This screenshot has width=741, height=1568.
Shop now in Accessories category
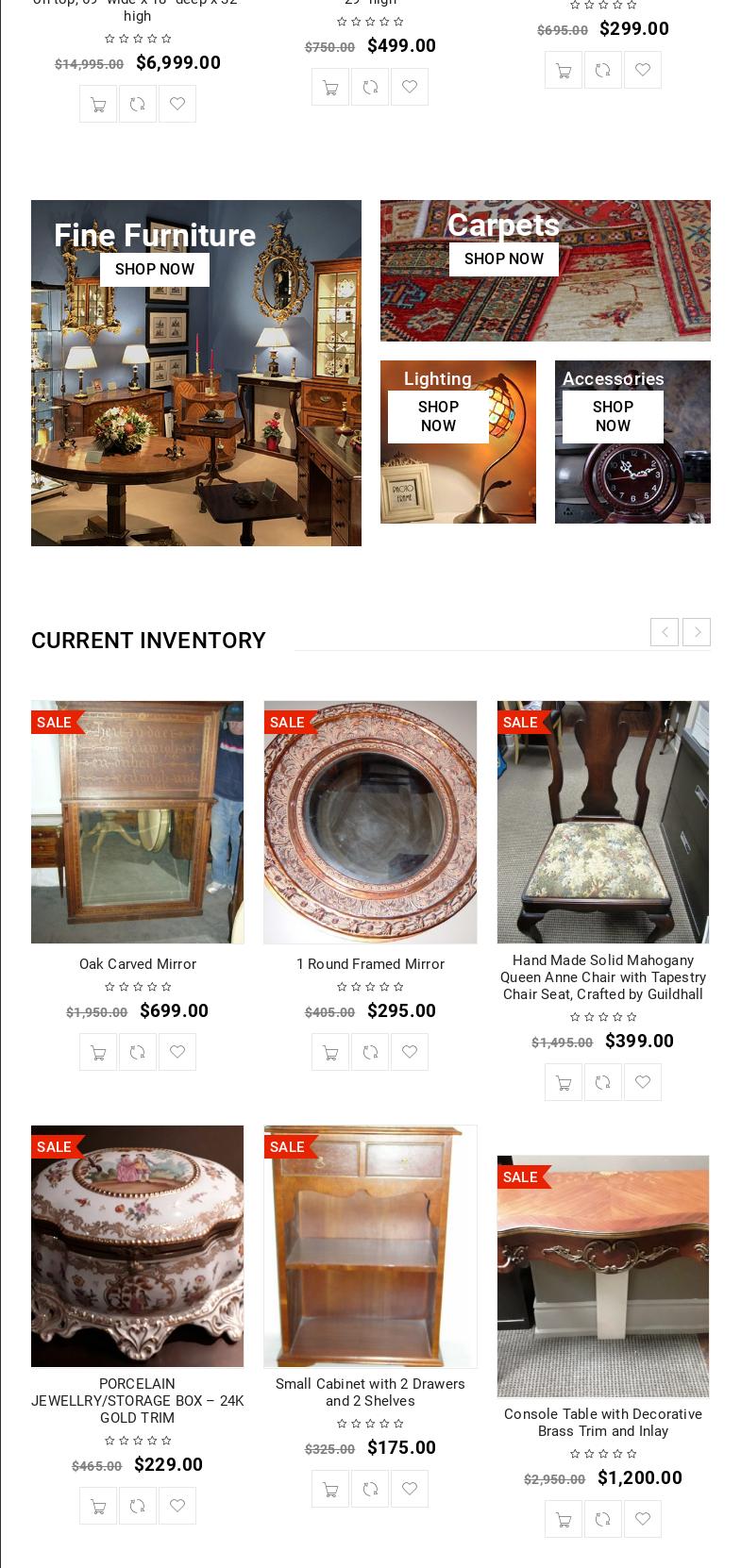(x=613, y=417)
